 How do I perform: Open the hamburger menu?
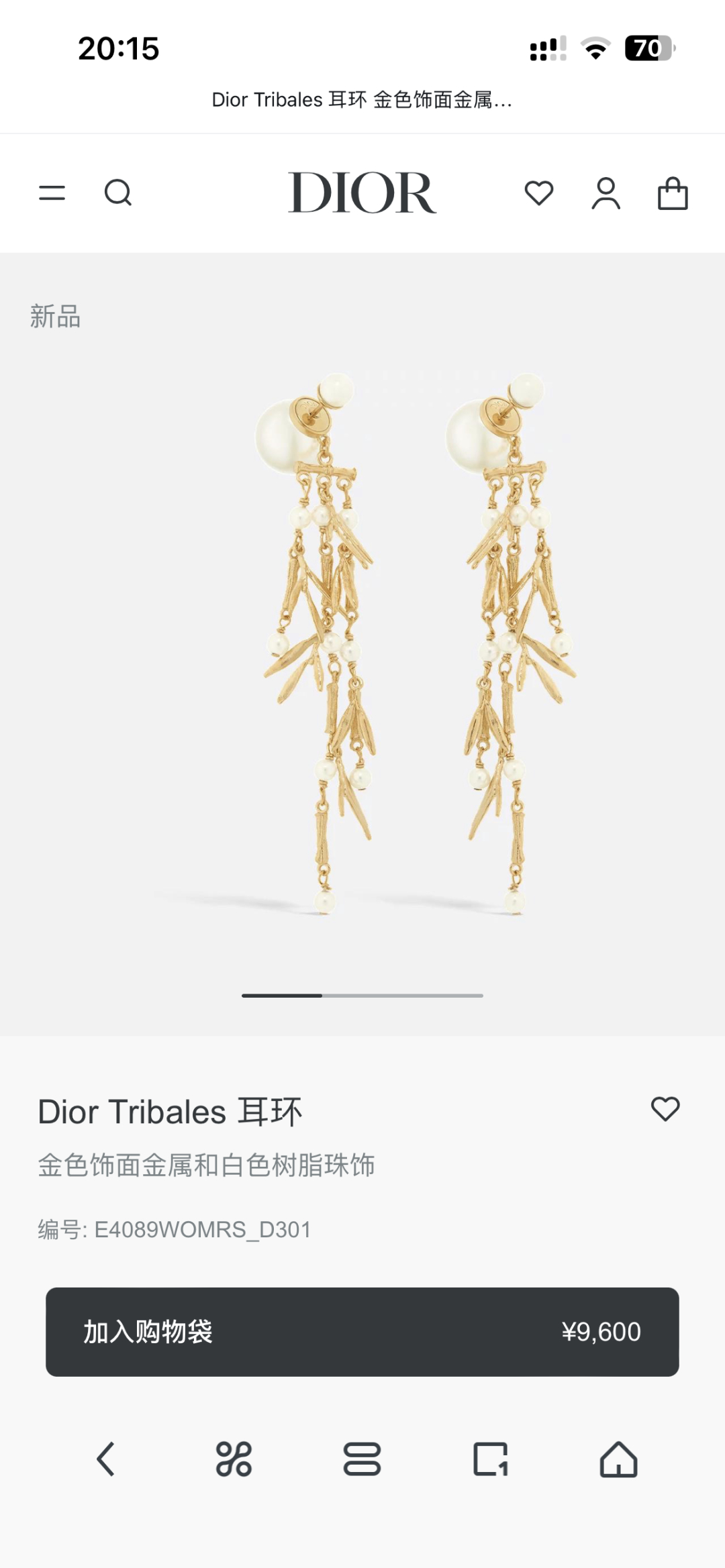[x=52, y=193]
